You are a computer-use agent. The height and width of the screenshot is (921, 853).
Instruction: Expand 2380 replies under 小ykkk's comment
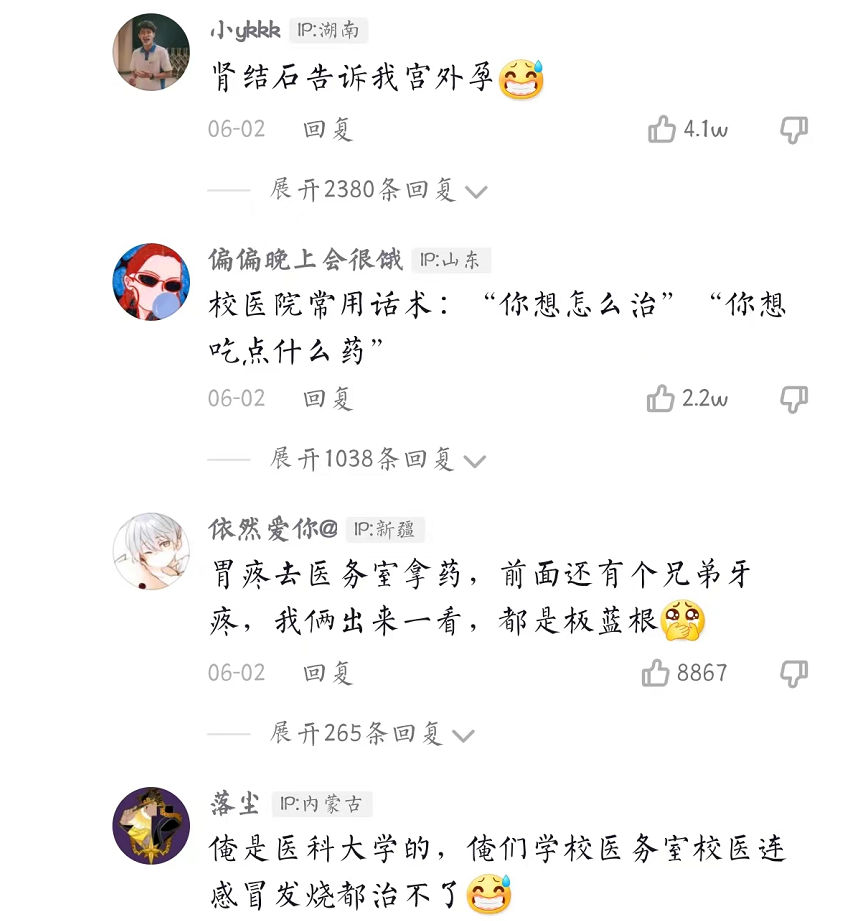(377, 189)
